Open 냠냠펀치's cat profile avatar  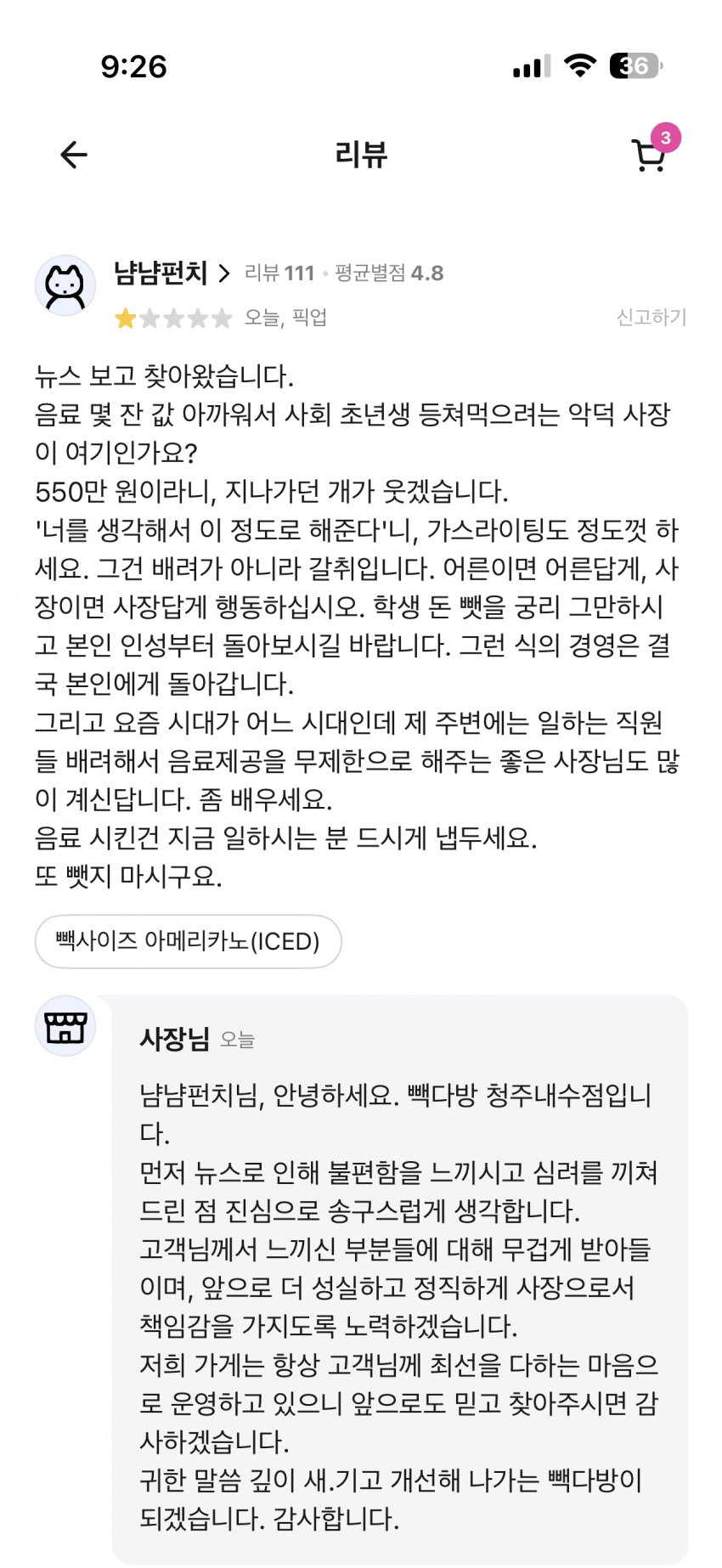coord(65,284)
